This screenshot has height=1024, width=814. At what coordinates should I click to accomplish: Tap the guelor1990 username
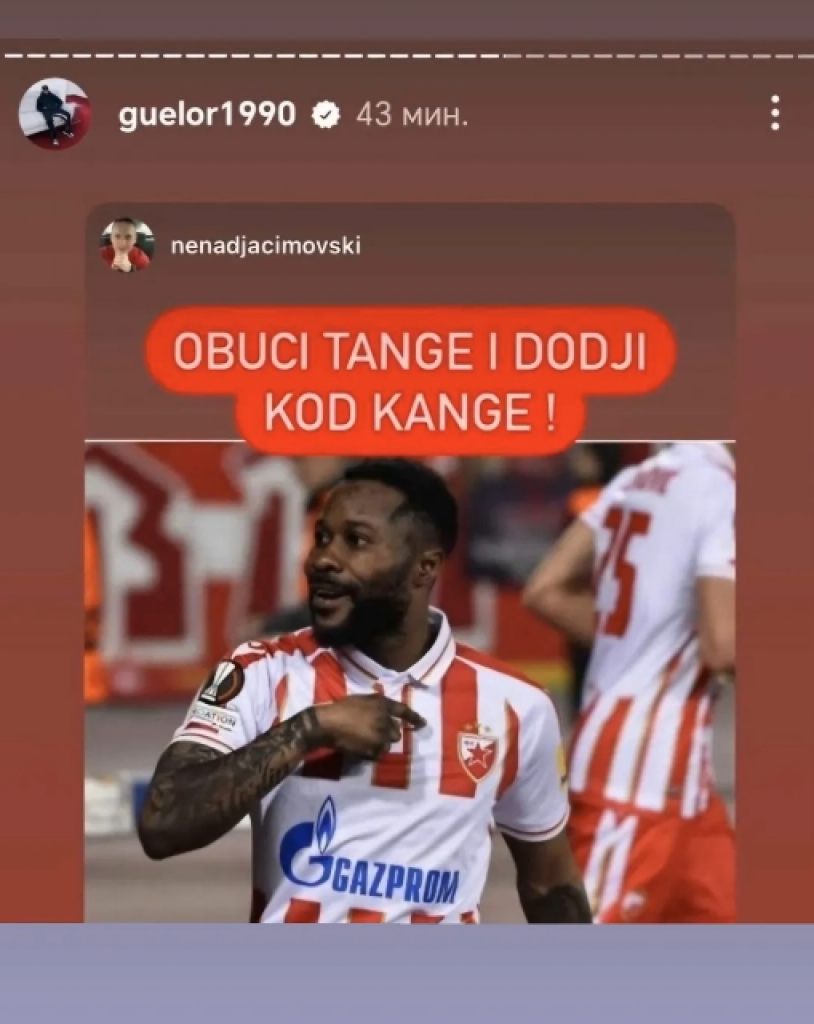coord(206,115)
